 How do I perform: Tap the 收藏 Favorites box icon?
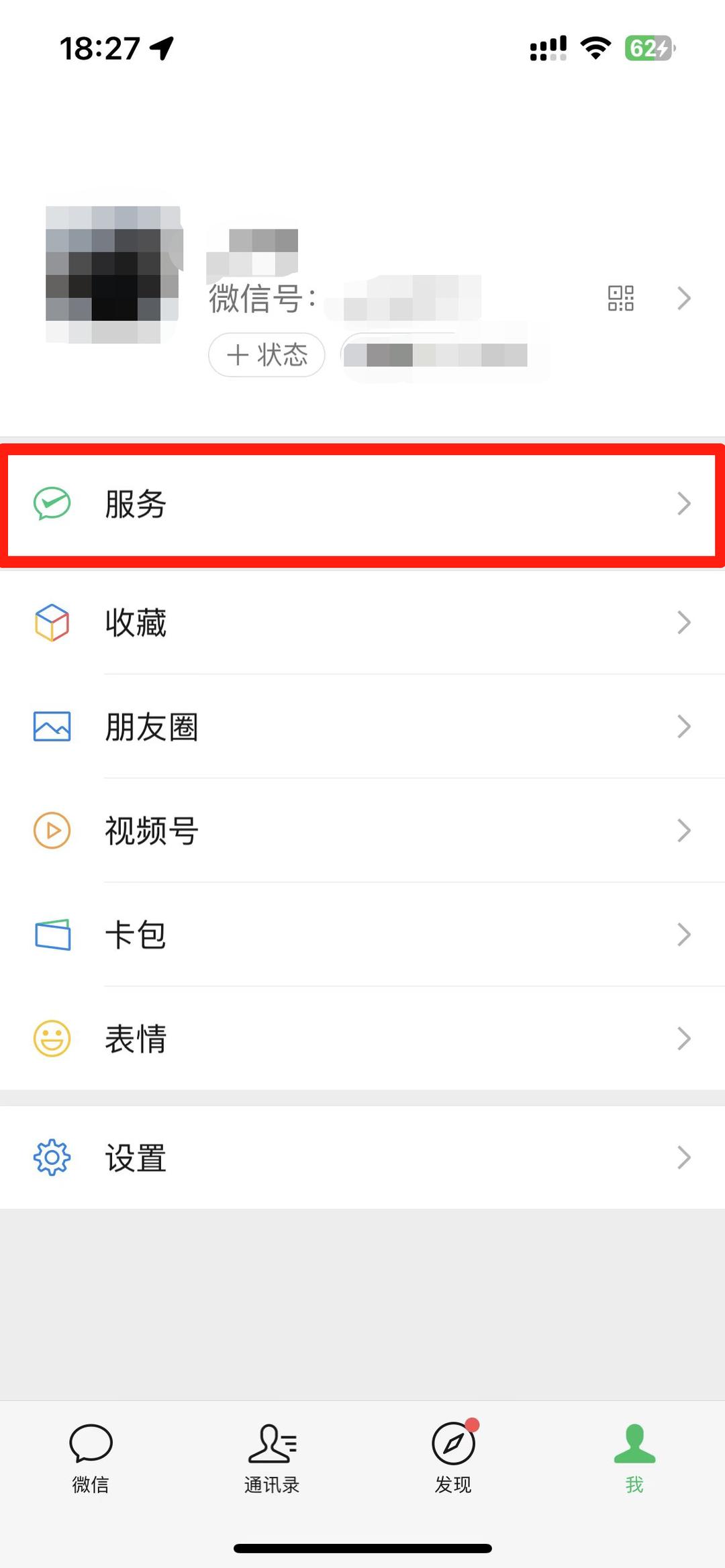tap(52, 623)
